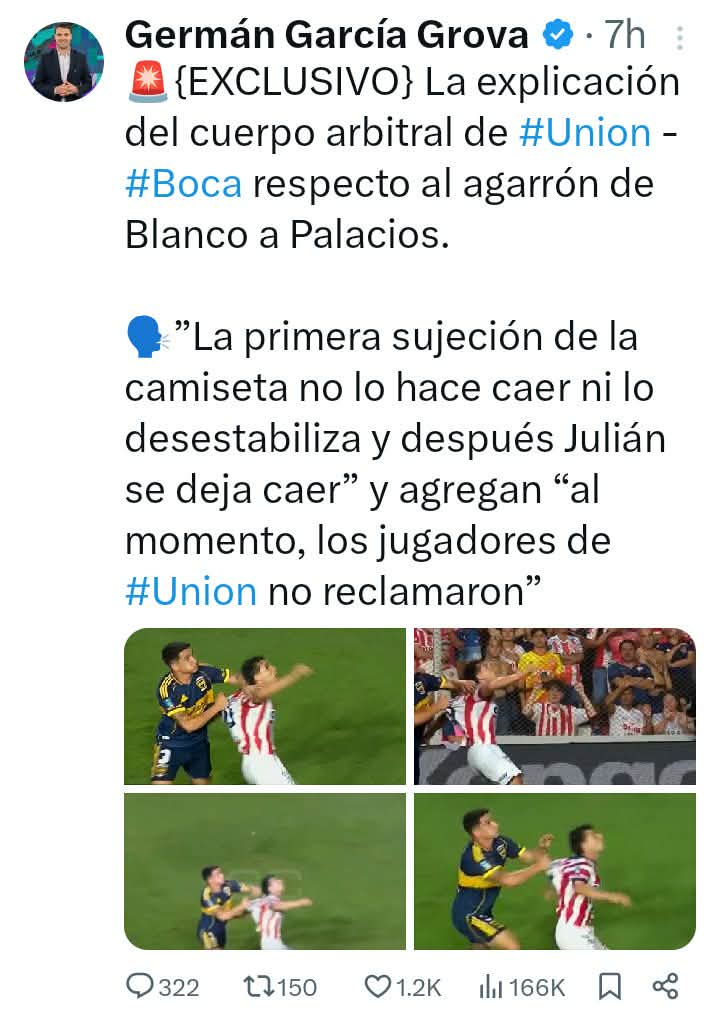Open the #Boca hashtag link

click(183, 183)
